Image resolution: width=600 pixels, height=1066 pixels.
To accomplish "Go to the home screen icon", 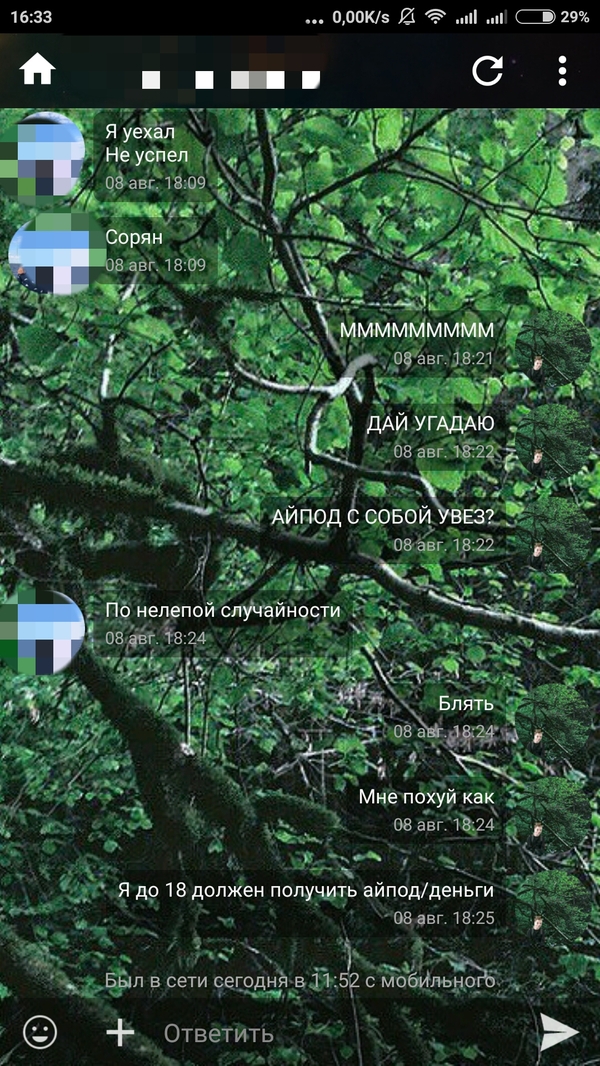I will (x=38, y=70).
